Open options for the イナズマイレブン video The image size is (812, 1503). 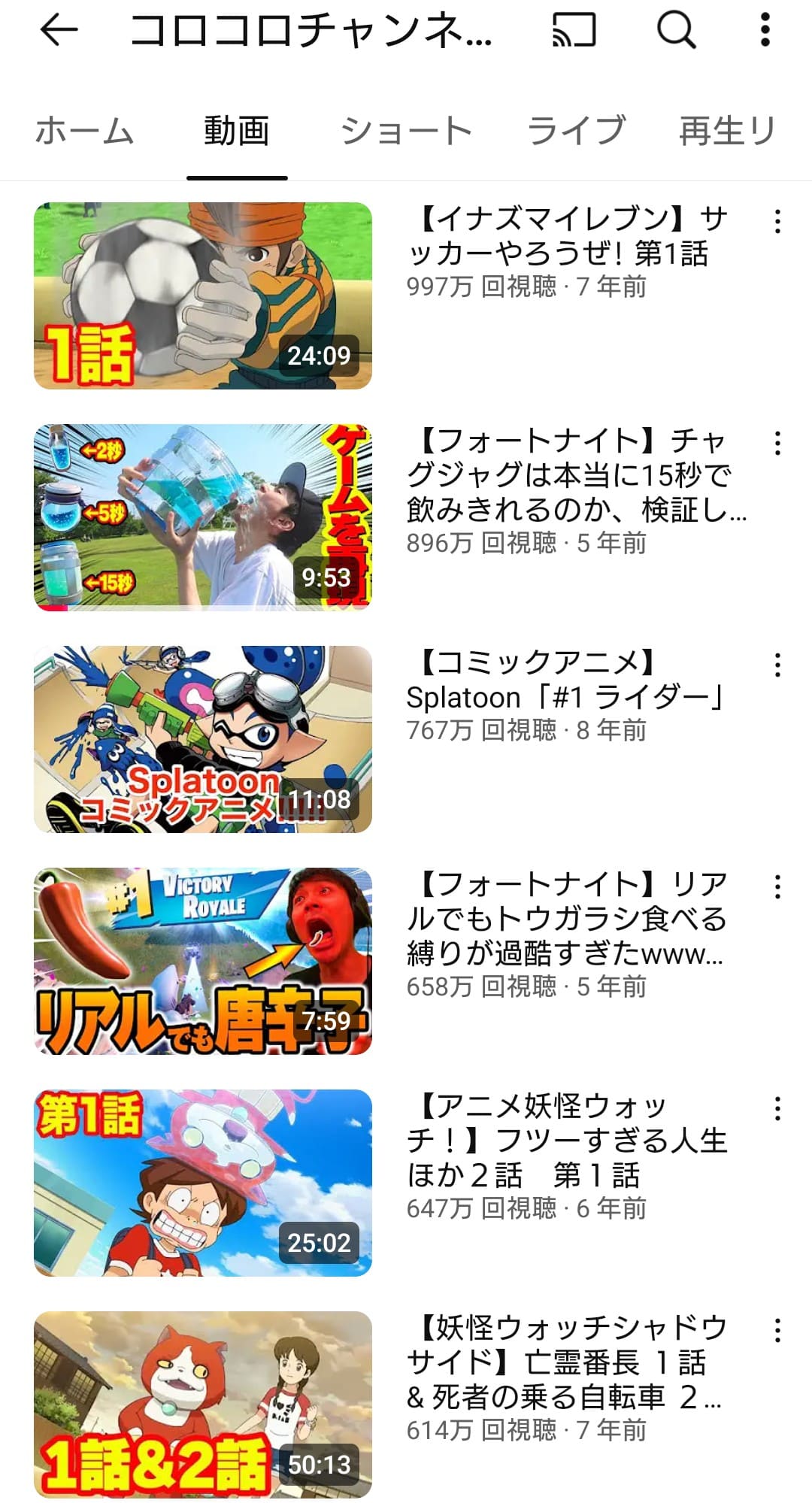(777, 222)
